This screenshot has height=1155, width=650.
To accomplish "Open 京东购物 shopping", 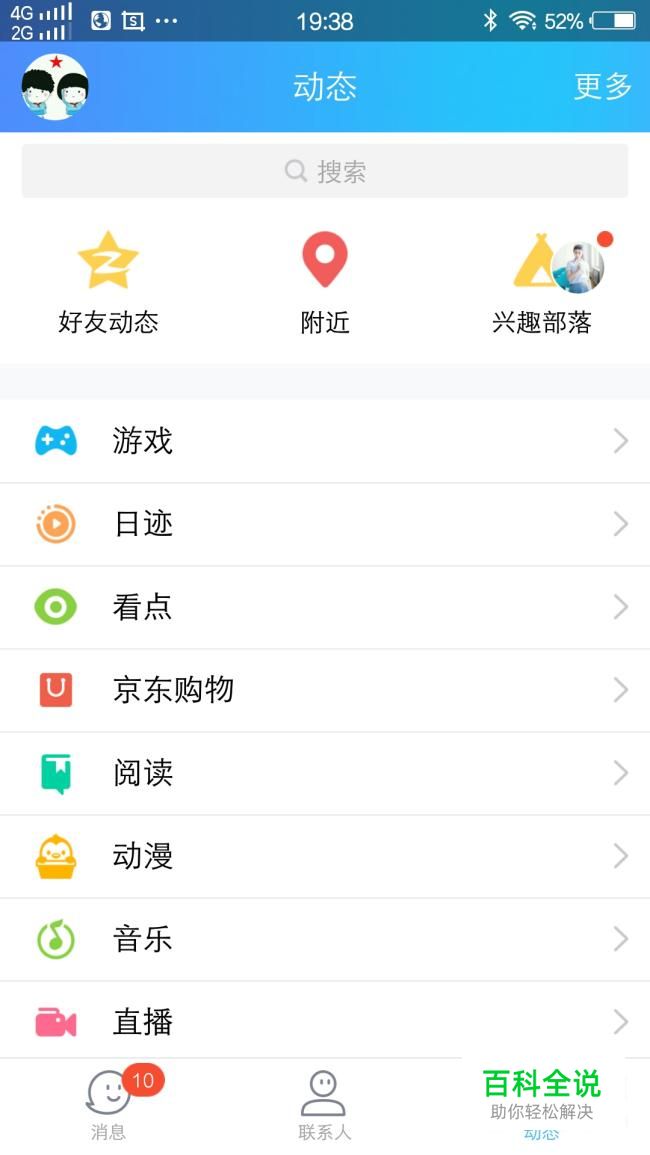I will (x=325, y=690).
